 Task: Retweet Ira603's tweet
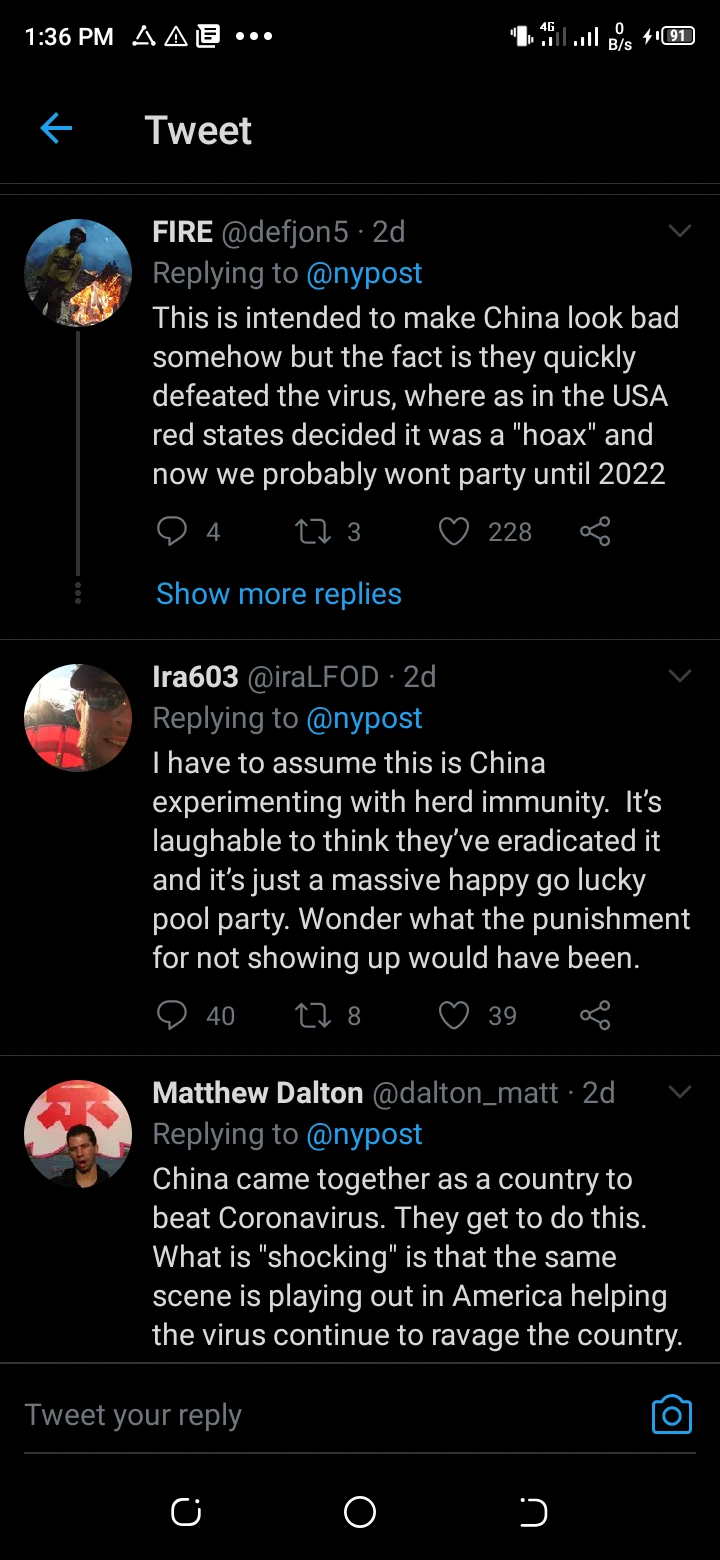tap(313, 1016)
